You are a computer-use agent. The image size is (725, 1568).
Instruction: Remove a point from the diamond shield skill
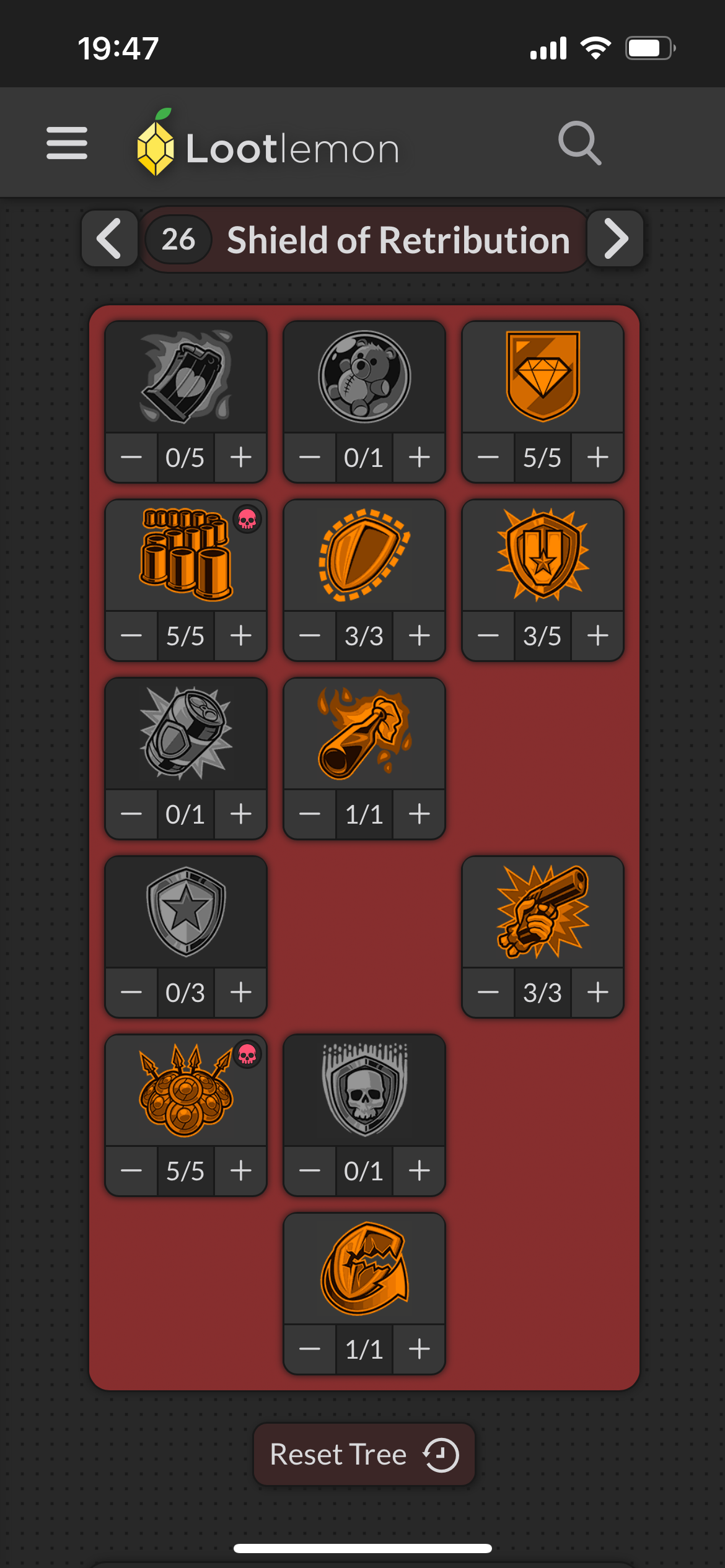[488, 458]
